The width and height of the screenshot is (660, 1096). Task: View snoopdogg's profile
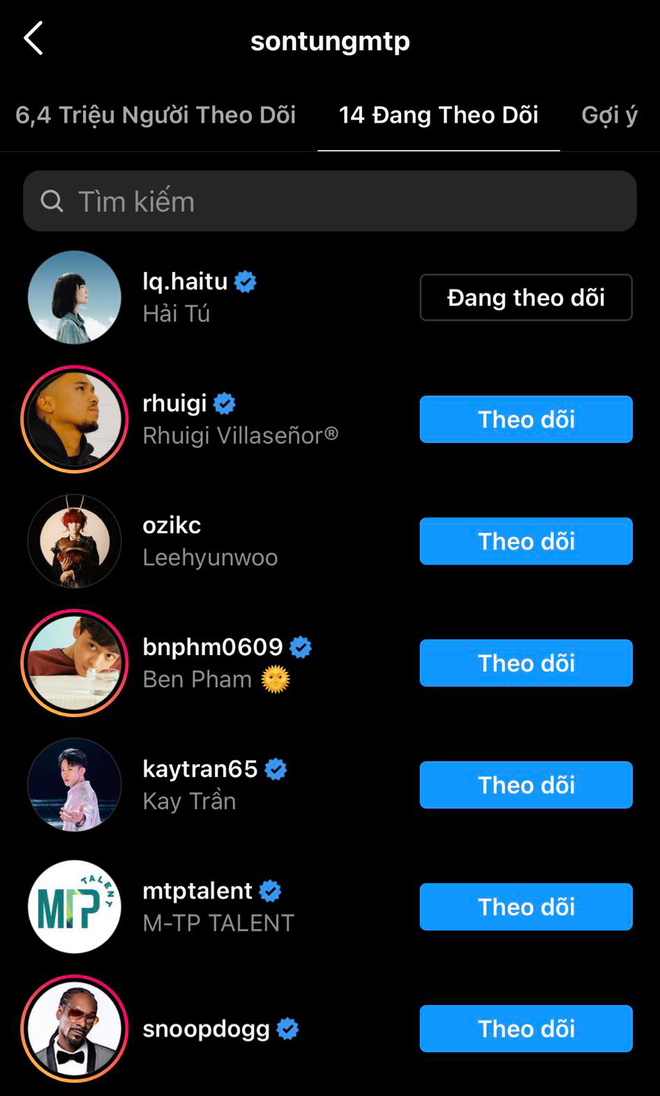206,1029
